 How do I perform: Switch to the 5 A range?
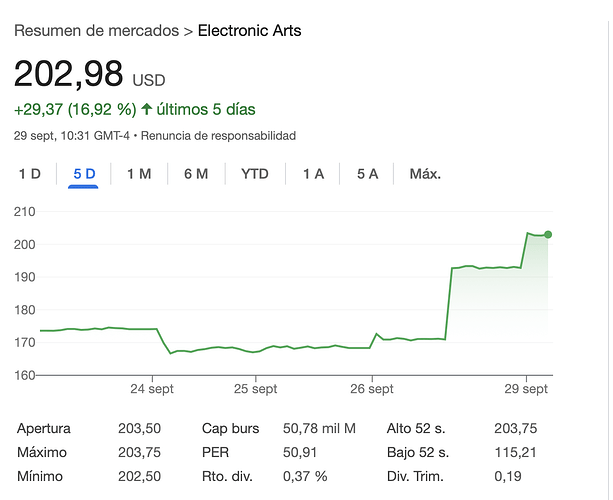point(367,174)
